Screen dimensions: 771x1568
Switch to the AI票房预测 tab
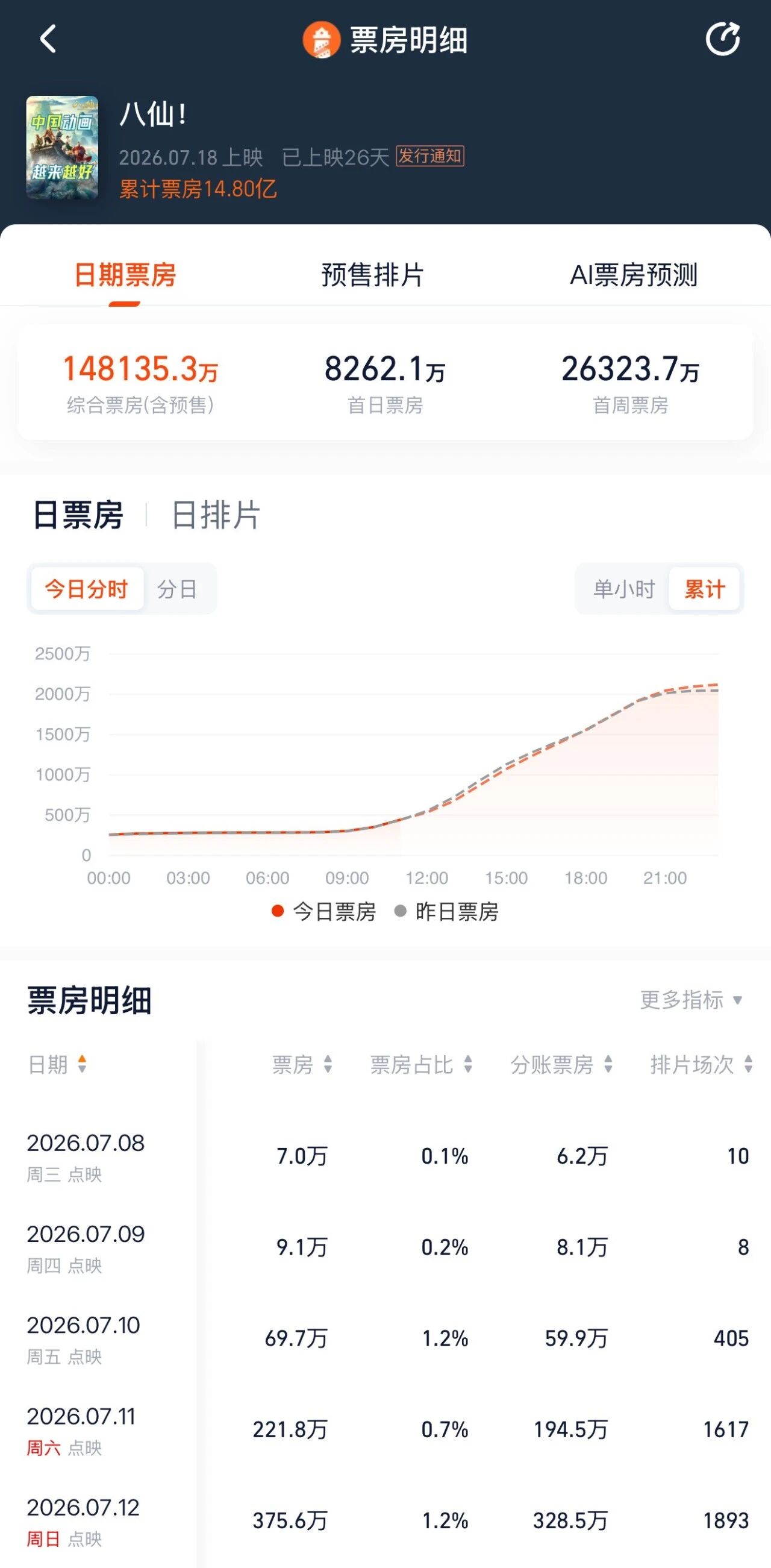(x=634, y=275)
